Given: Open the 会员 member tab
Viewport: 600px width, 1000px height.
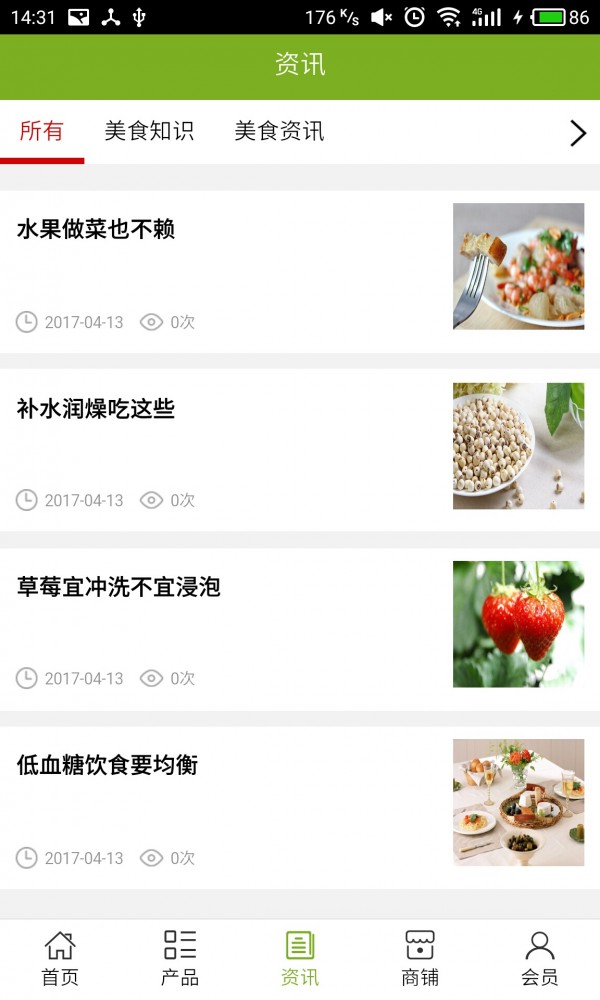Looking at the screenshot, I should (540, 957).
